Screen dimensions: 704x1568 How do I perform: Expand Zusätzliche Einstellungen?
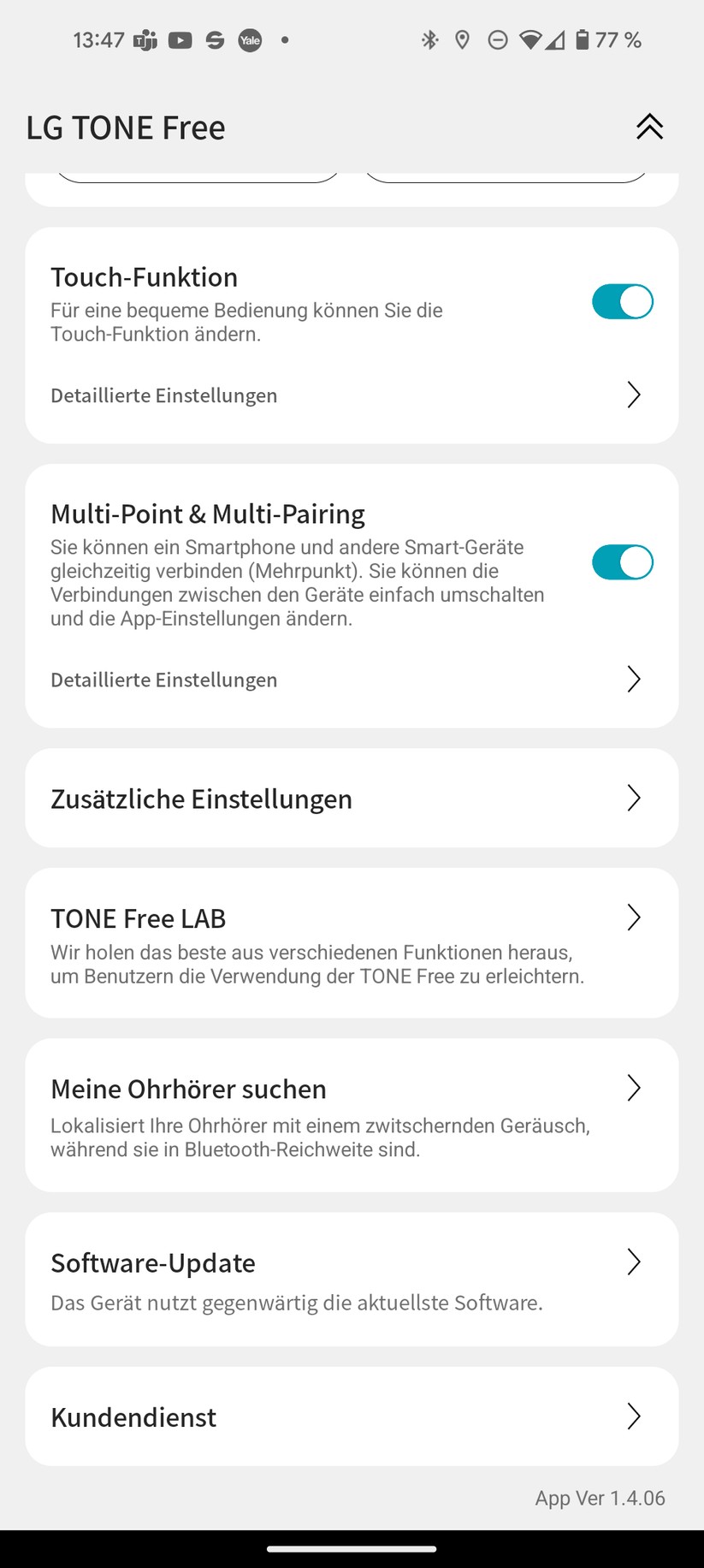352,798
